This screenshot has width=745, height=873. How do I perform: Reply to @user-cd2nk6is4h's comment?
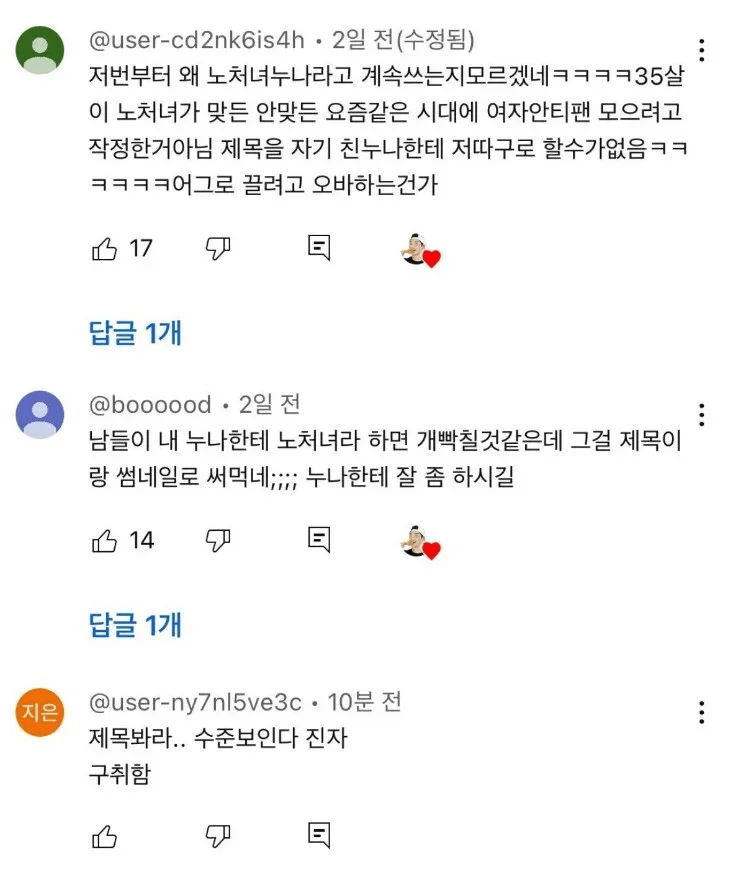tap(319, 248)
